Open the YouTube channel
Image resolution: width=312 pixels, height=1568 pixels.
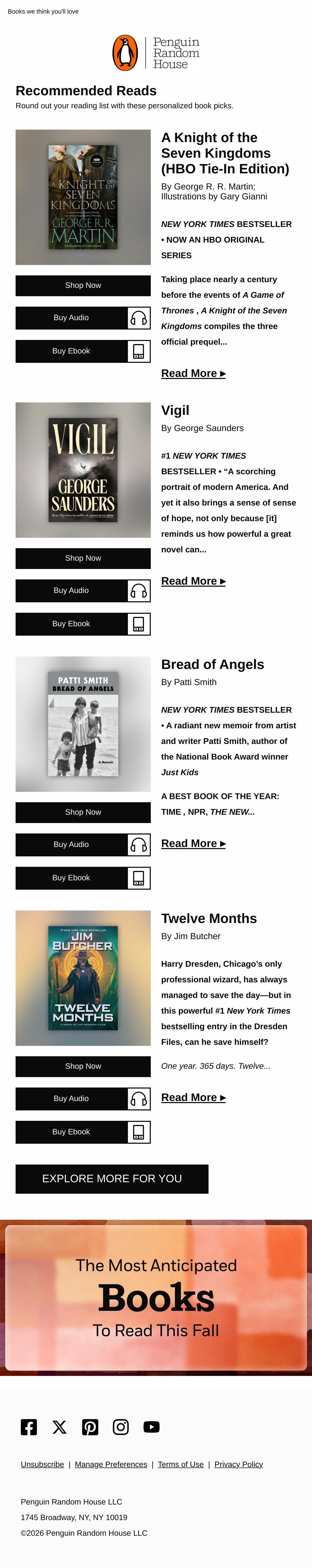click(151, 1427)
